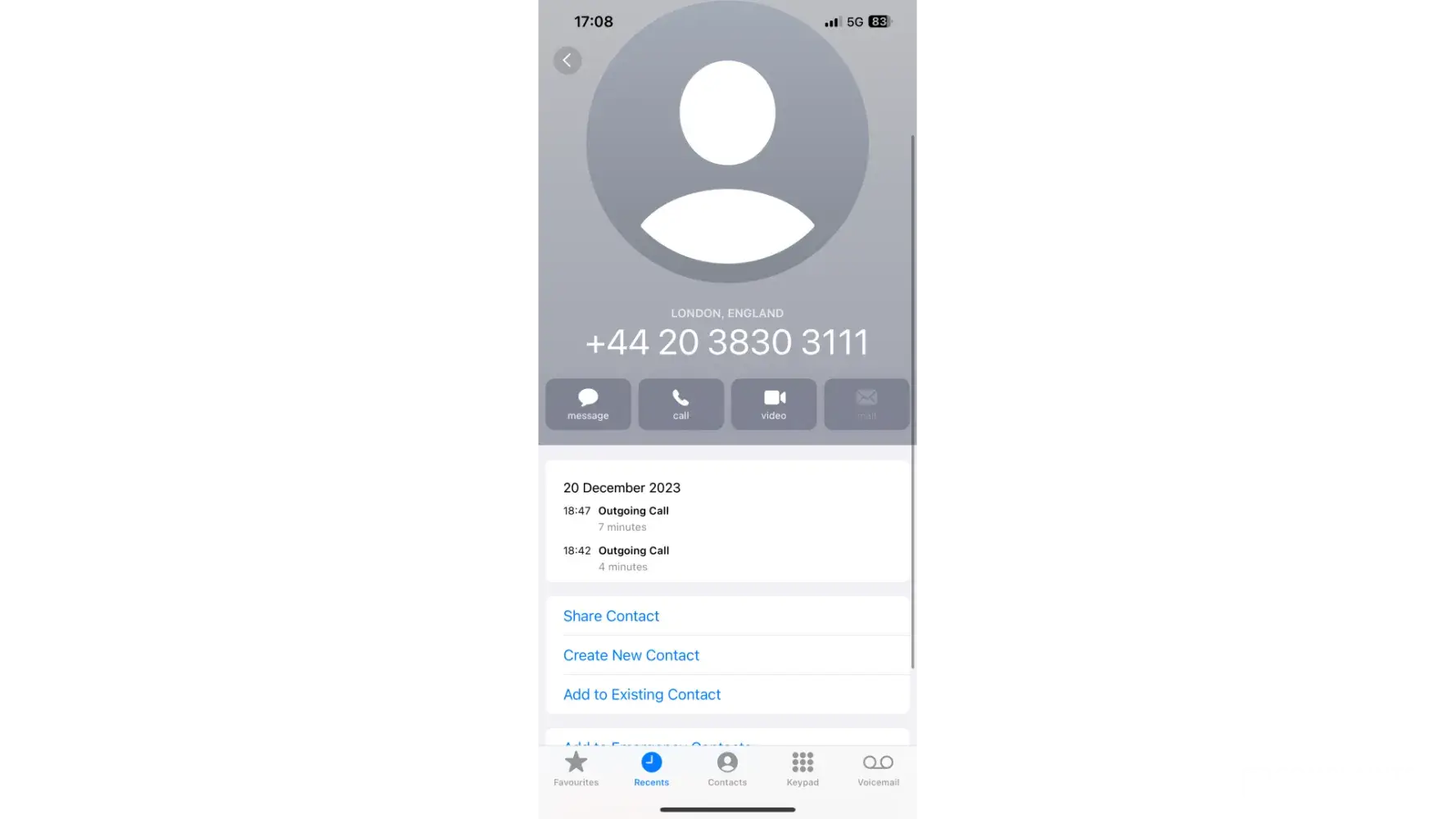Choose Add to Existing Contact
Image resolution: width=1456 pixels, height=819 pixels.
[x=641, y=695]
